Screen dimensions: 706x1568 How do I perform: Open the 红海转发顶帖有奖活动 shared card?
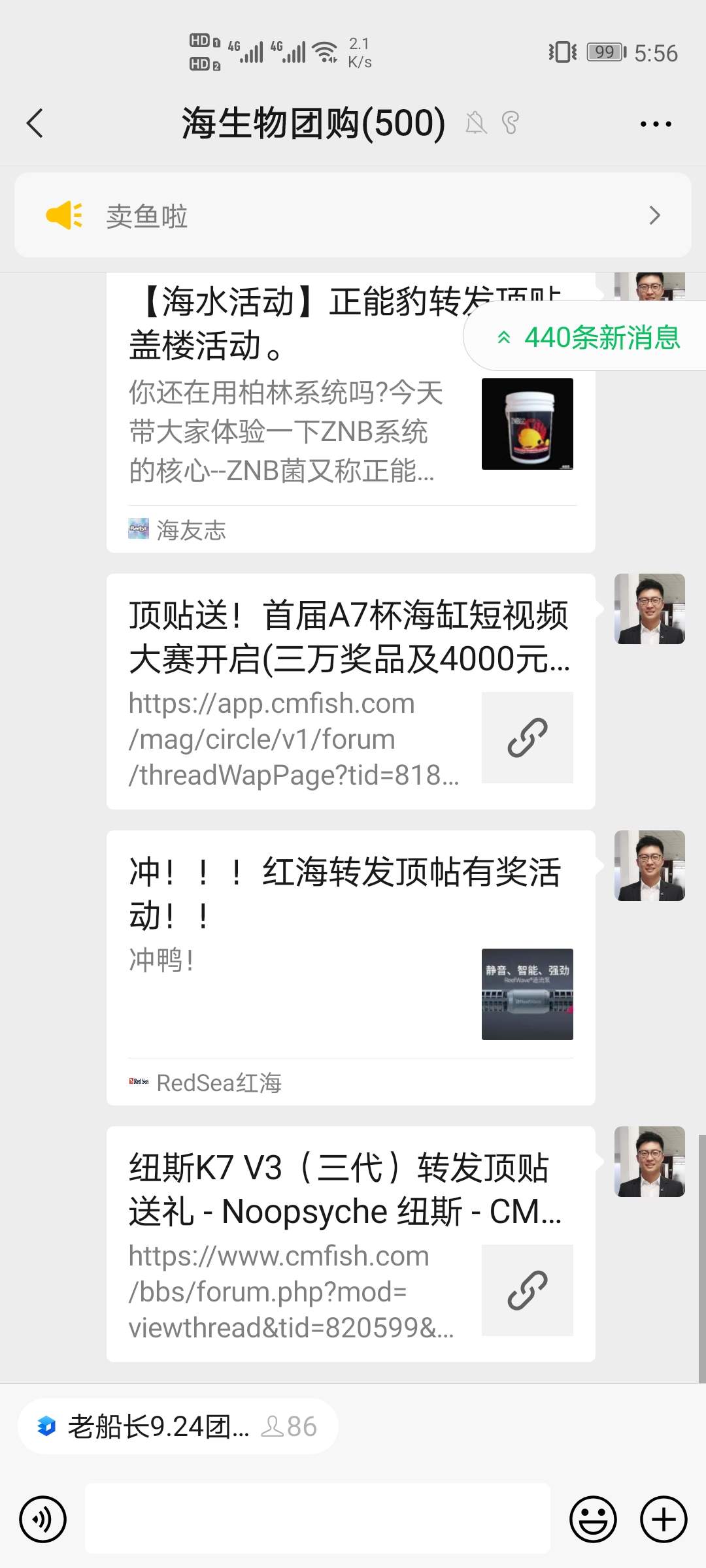click(350, 967)
